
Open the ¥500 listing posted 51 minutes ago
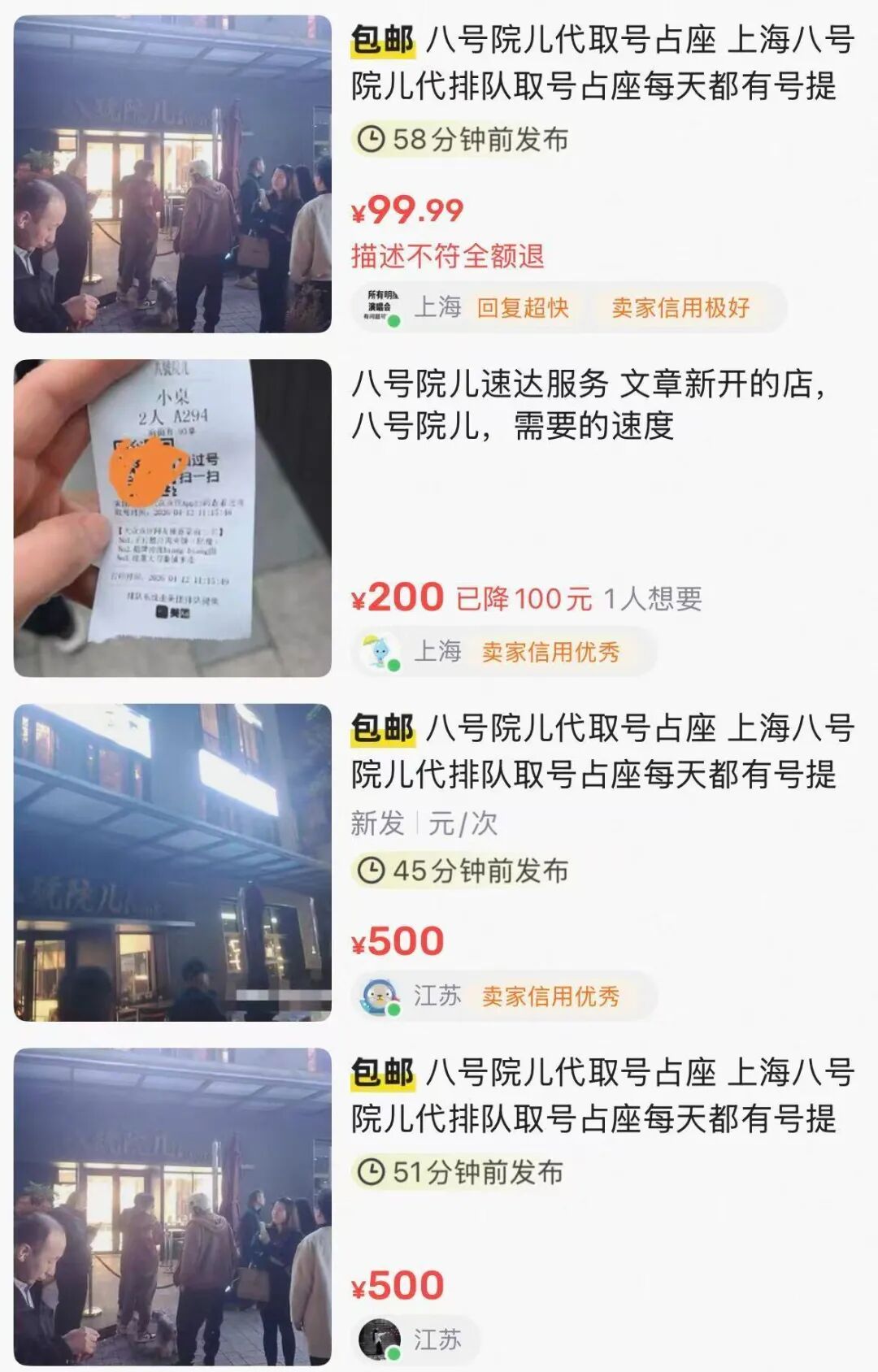point(602,1096)
